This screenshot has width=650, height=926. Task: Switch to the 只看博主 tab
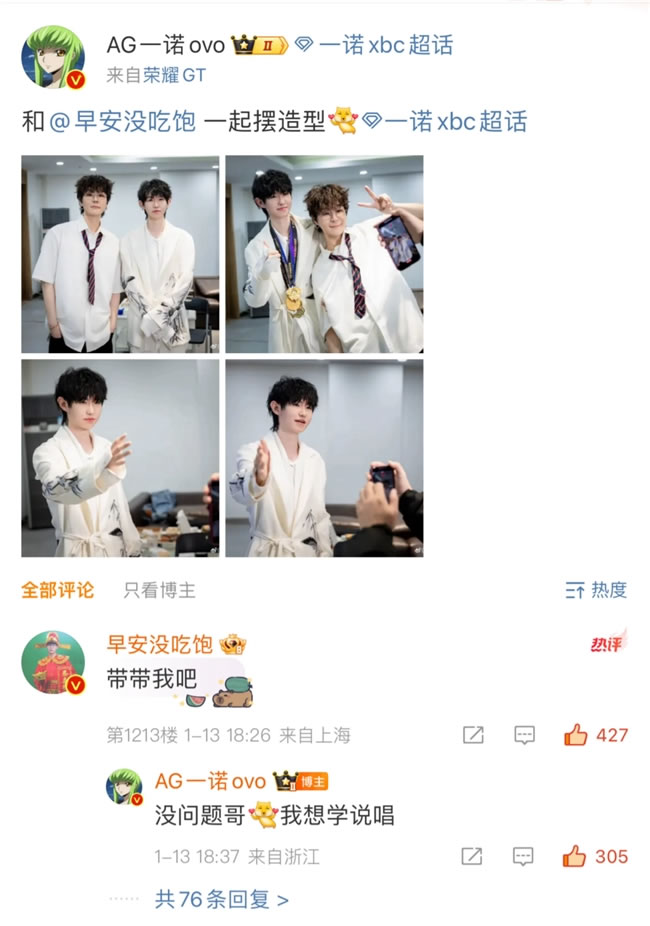tap(158, 590)
